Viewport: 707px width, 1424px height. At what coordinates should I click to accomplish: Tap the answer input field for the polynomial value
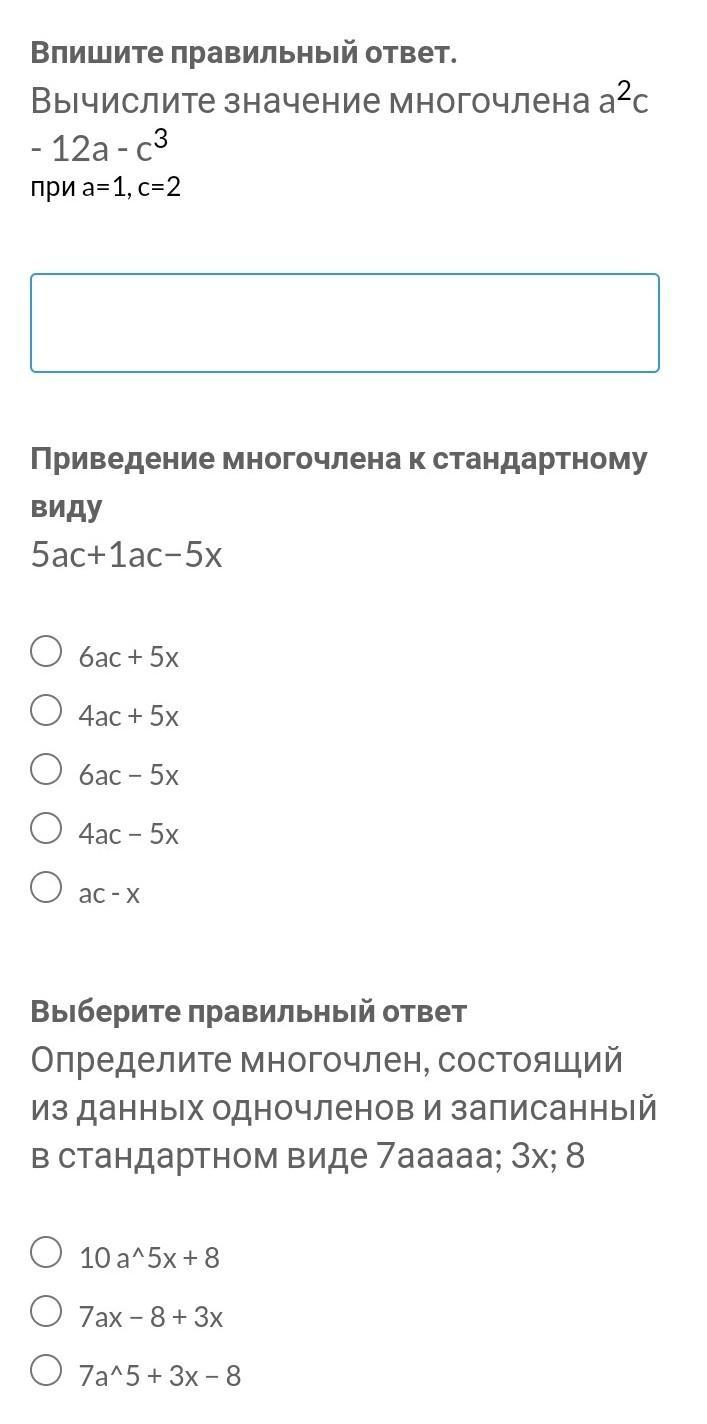[344, 323]
